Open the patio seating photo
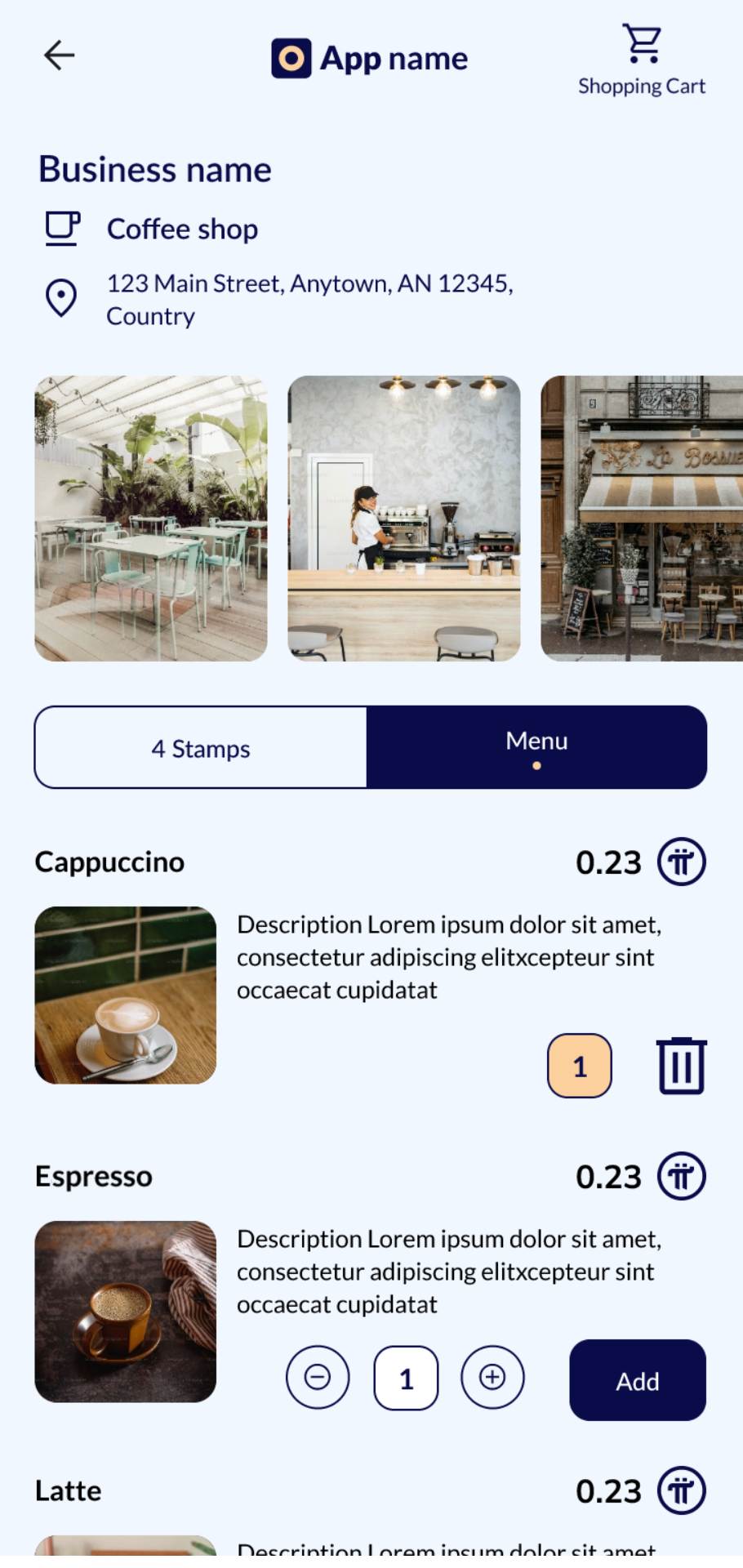 (x=151, y=519)
